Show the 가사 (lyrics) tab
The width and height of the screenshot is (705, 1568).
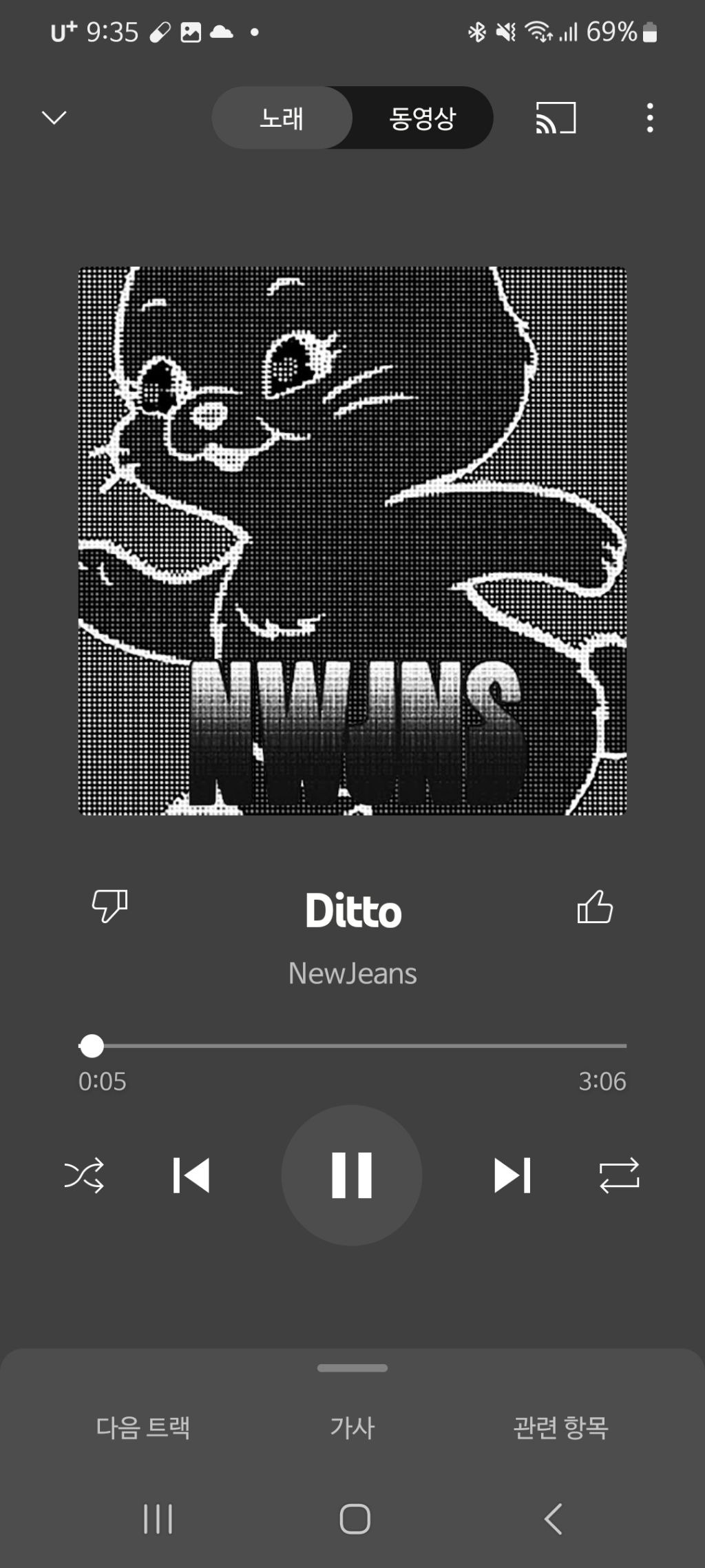point(352,1427)
